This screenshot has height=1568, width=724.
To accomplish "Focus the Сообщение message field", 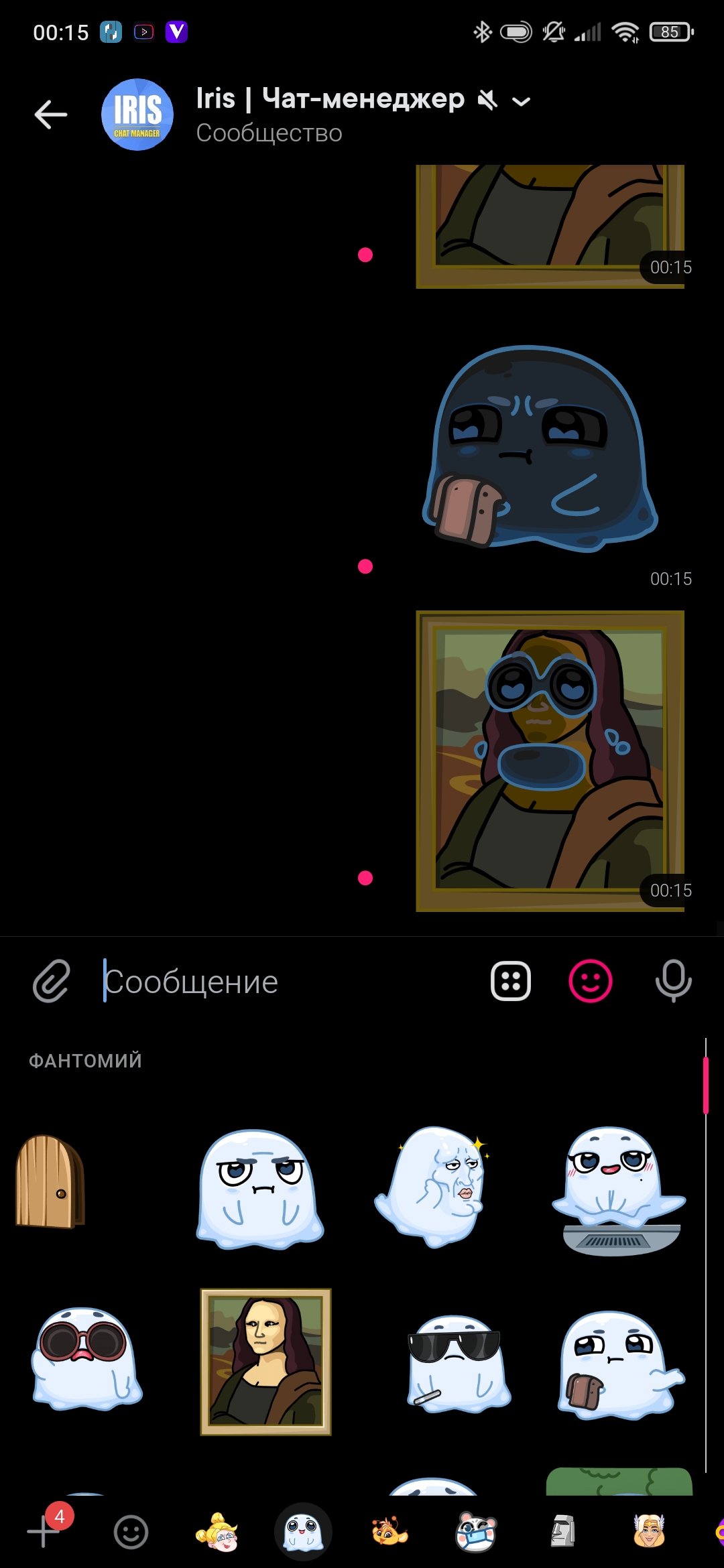I will [288, 982].
